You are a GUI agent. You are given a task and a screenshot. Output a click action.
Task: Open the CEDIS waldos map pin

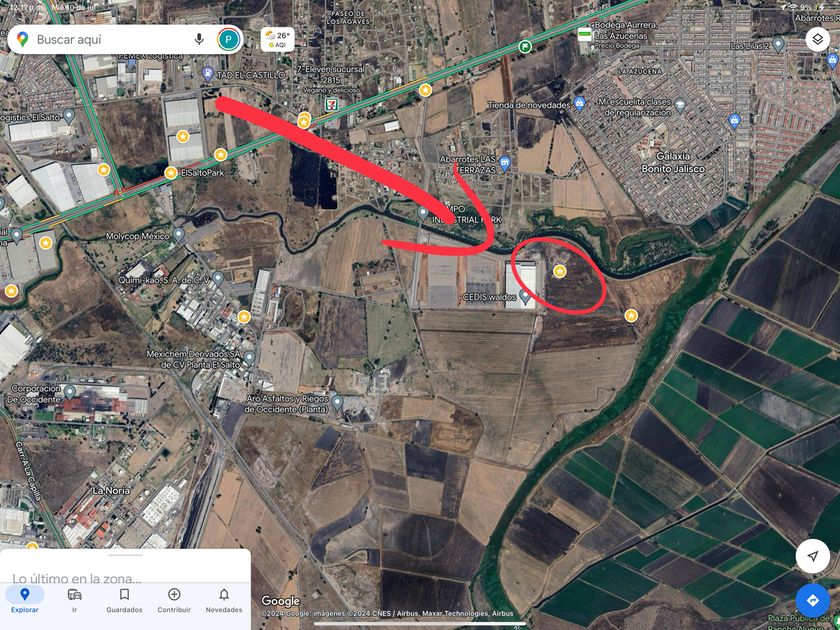pos(525,295)
